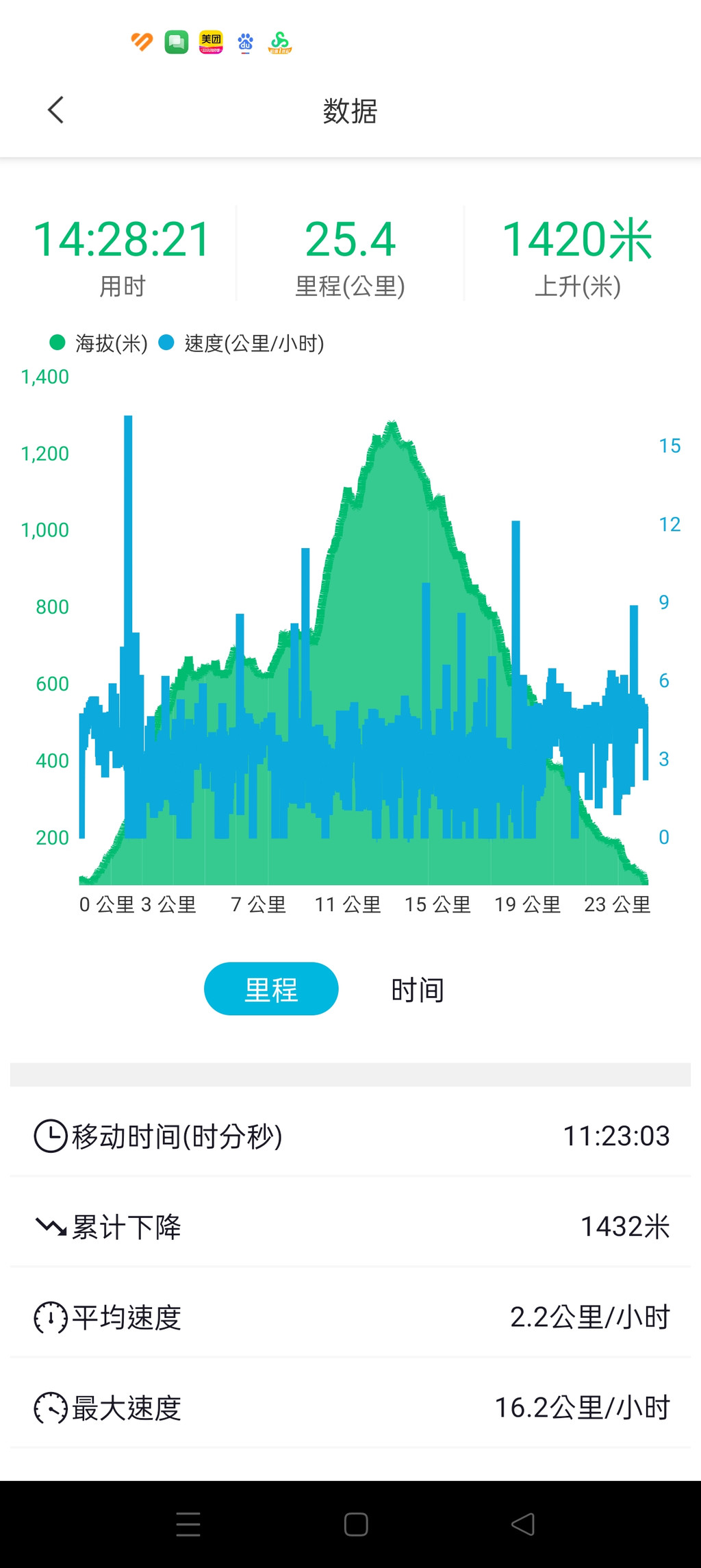Toggle the 速度(公里/小时) legend series
Image resolution: width=701 pixels, height=1568 pixels.
pyautogui.click(x=242, y=343)
